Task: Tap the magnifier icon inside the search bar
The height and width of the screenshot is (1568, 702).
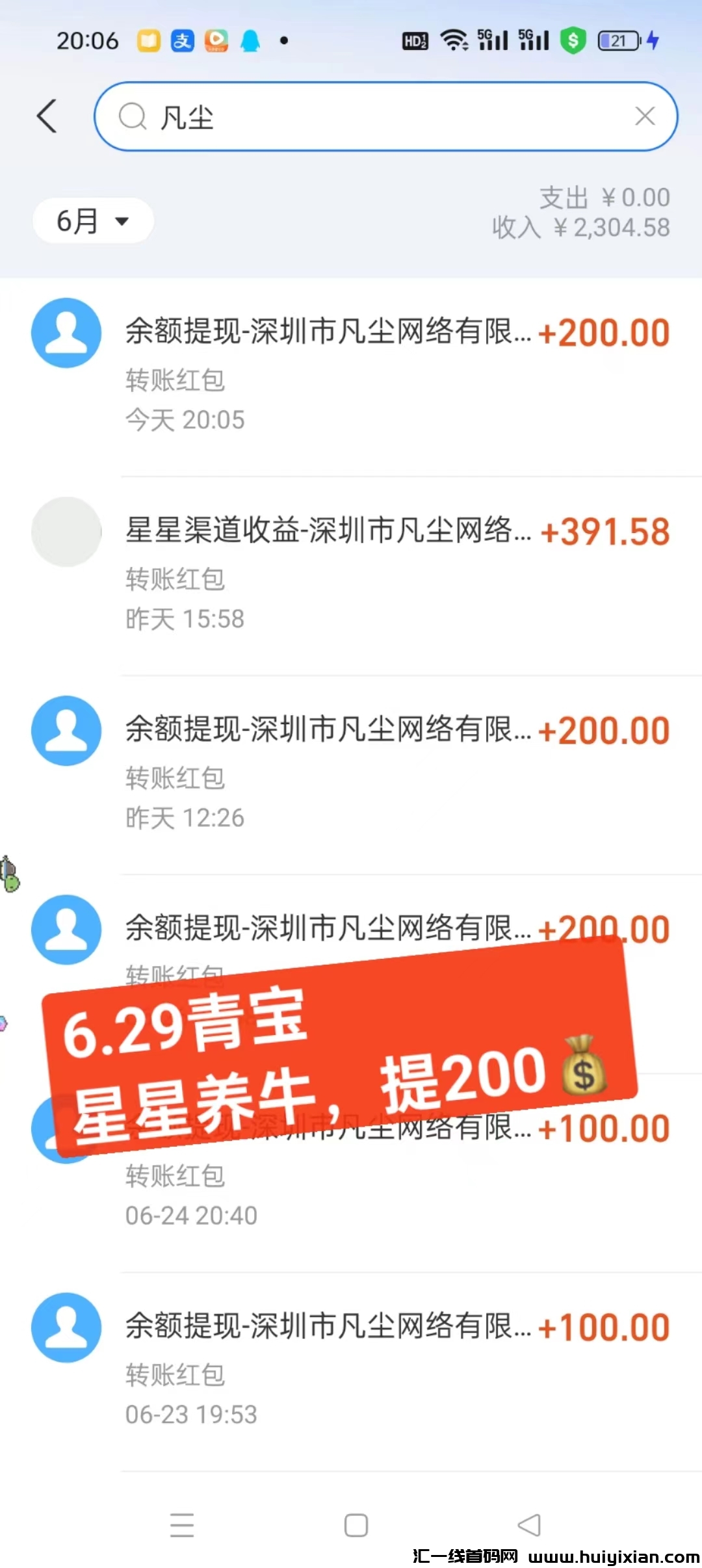Action: click(x=133, y=116)
